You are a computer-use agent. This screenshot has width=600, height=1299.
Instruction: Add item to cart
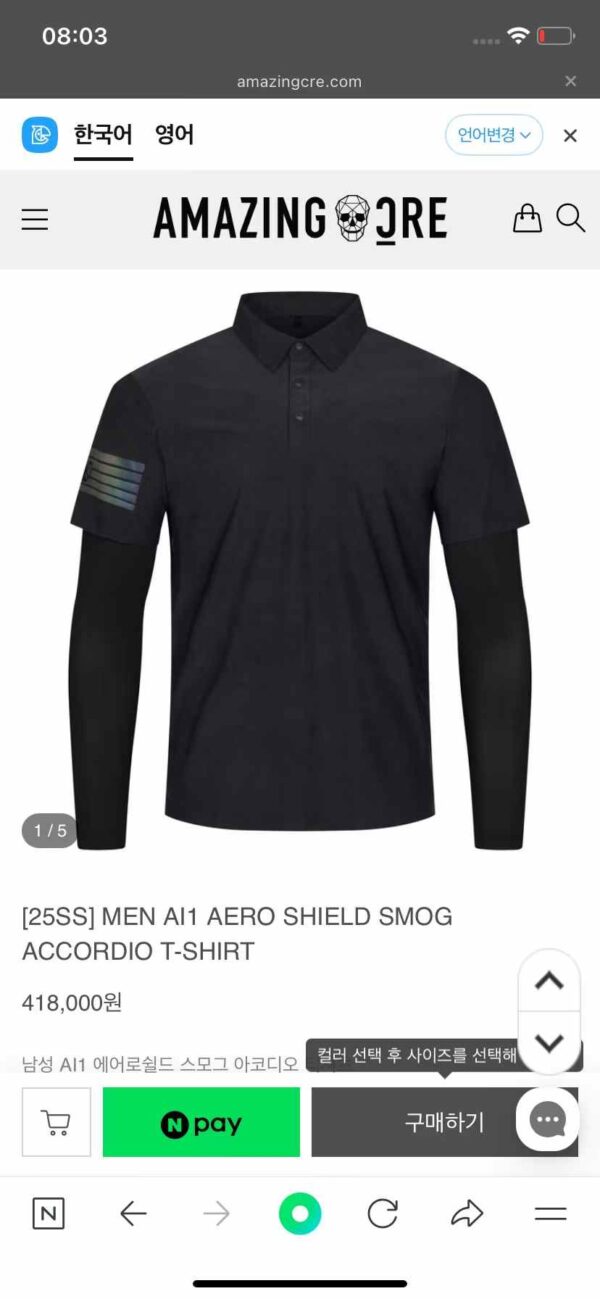tap(56, 1122)
